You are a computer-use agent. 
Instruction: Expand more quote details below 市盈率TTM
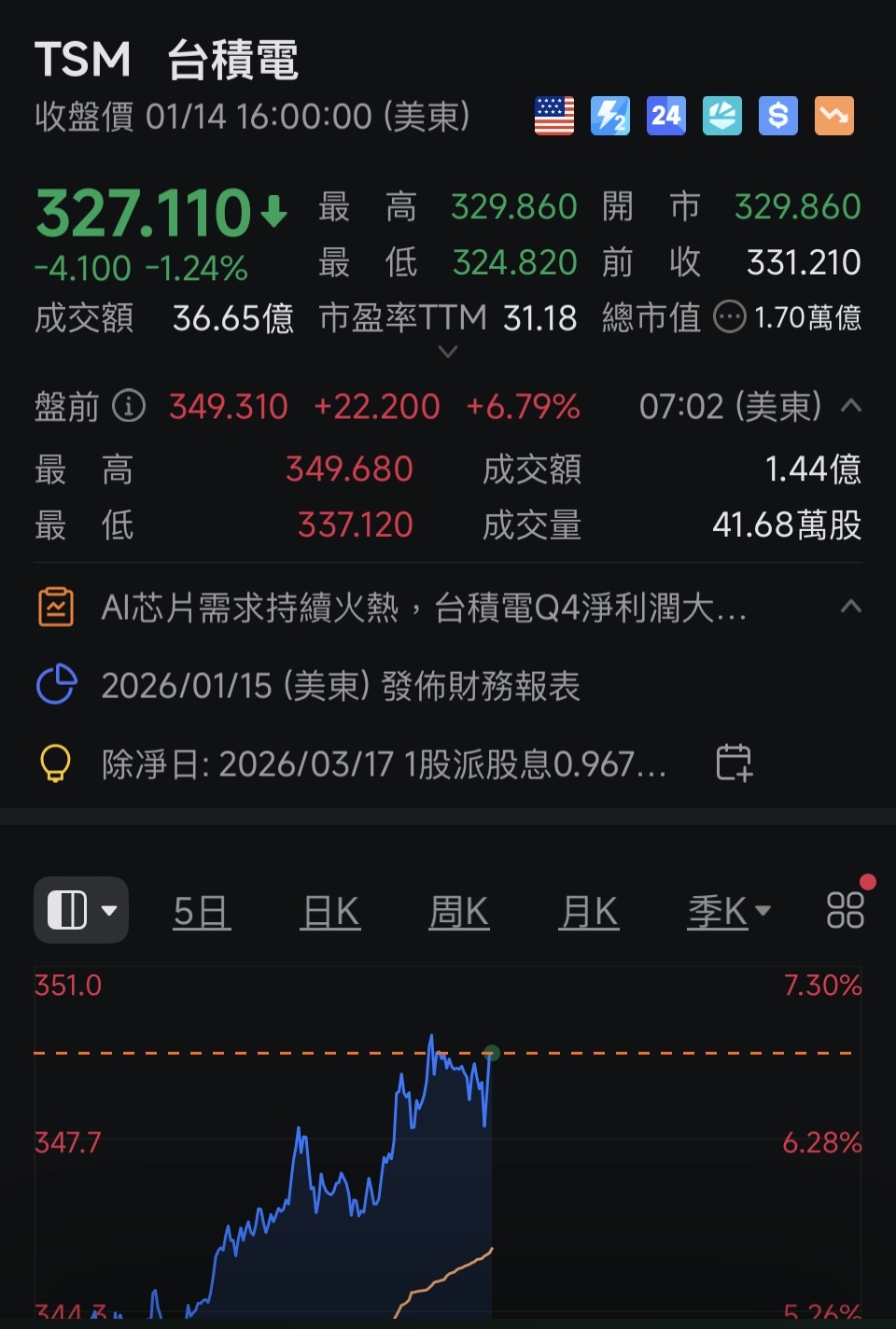[448, 352]
